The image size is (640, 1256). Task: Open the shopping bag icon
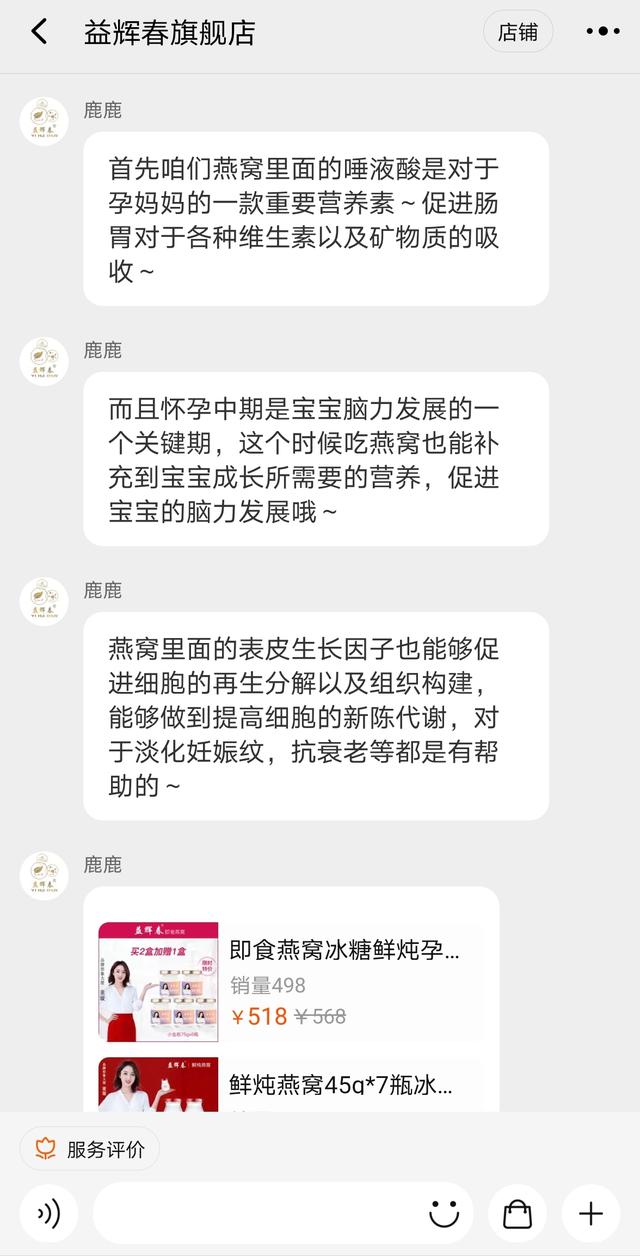click(x=517, y=1214)
